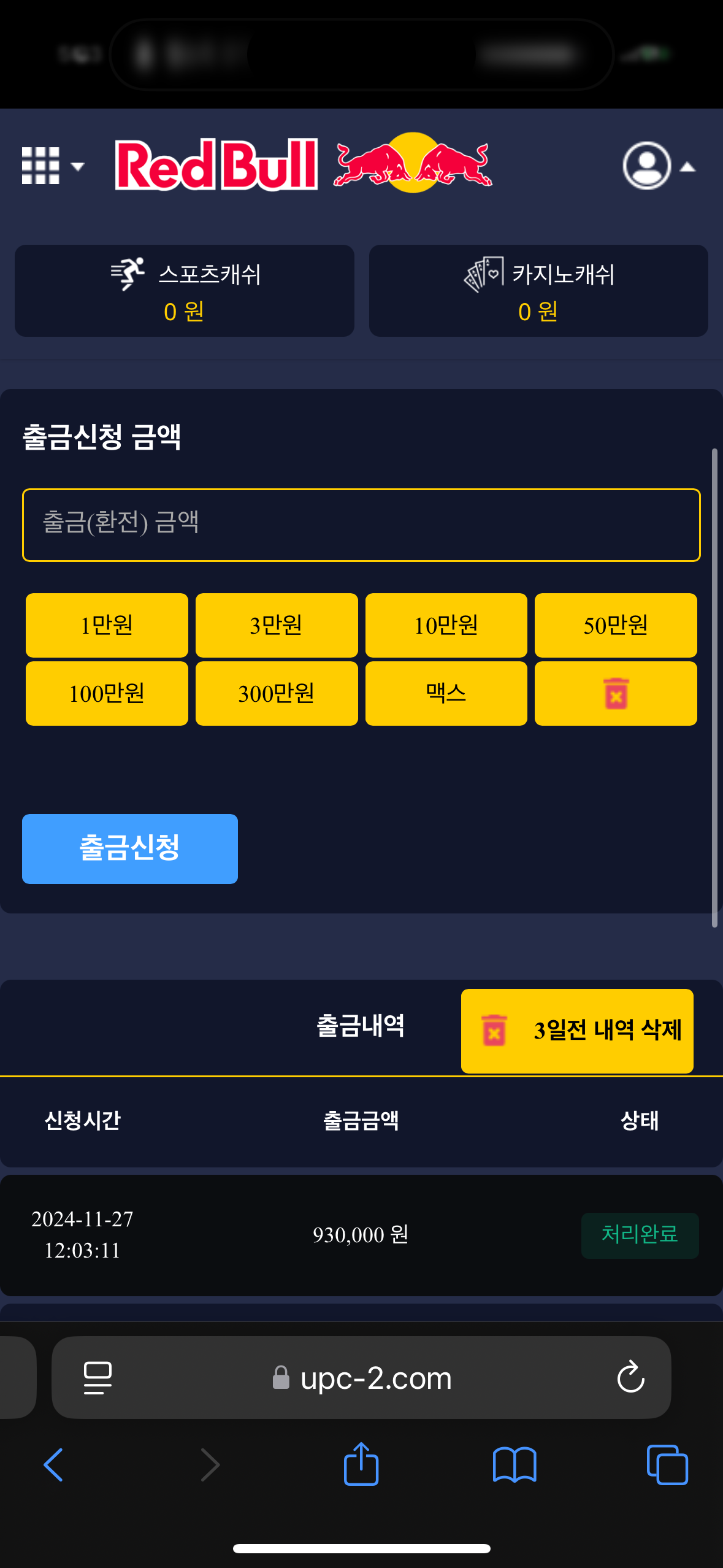Screen dimensions: 723x1568
Task: Choose the 10만원 amount button
Action: (x=446, y=625)
